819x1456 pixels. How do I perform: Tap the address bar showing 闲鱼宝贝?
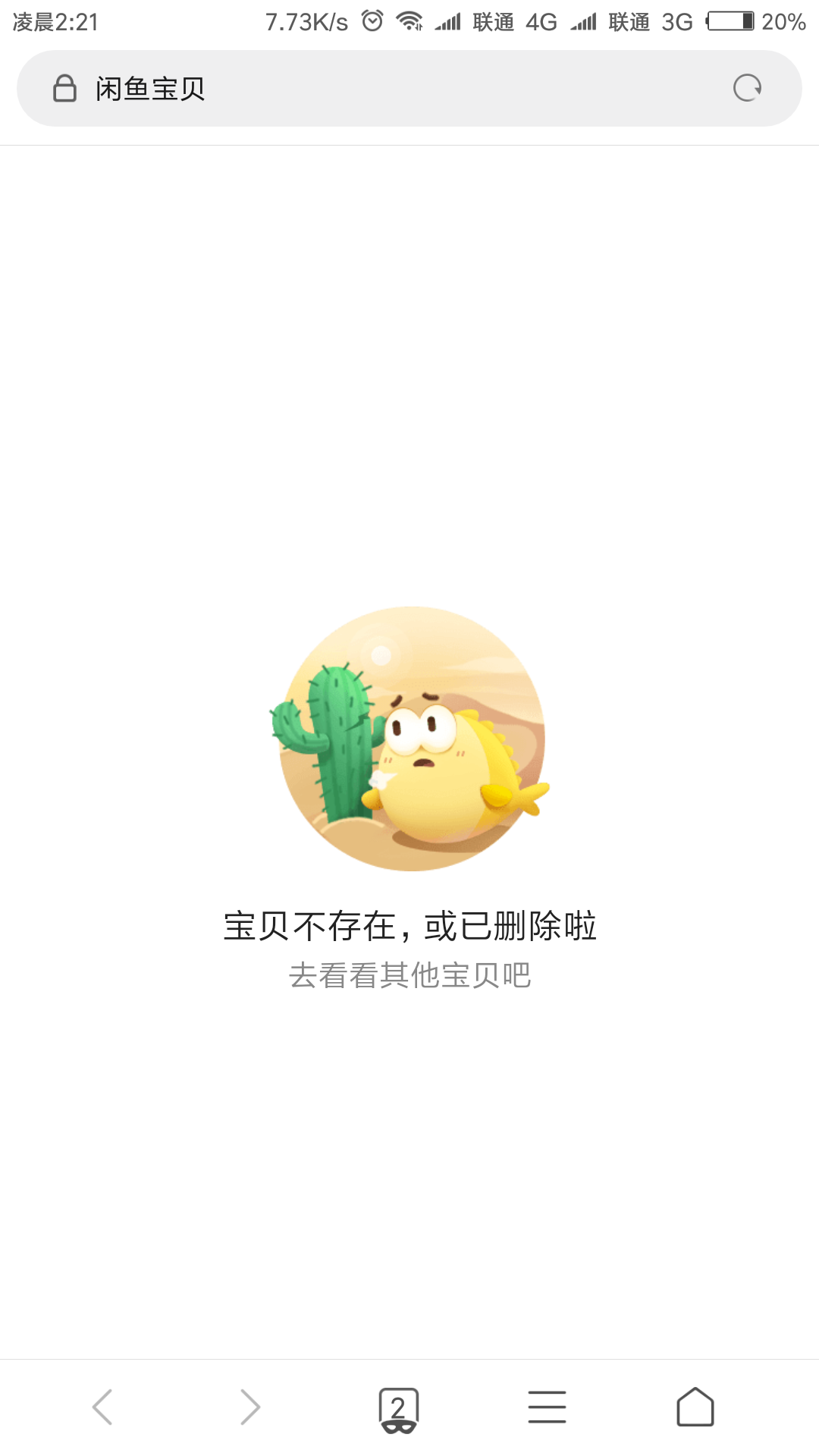click(379, 89)
